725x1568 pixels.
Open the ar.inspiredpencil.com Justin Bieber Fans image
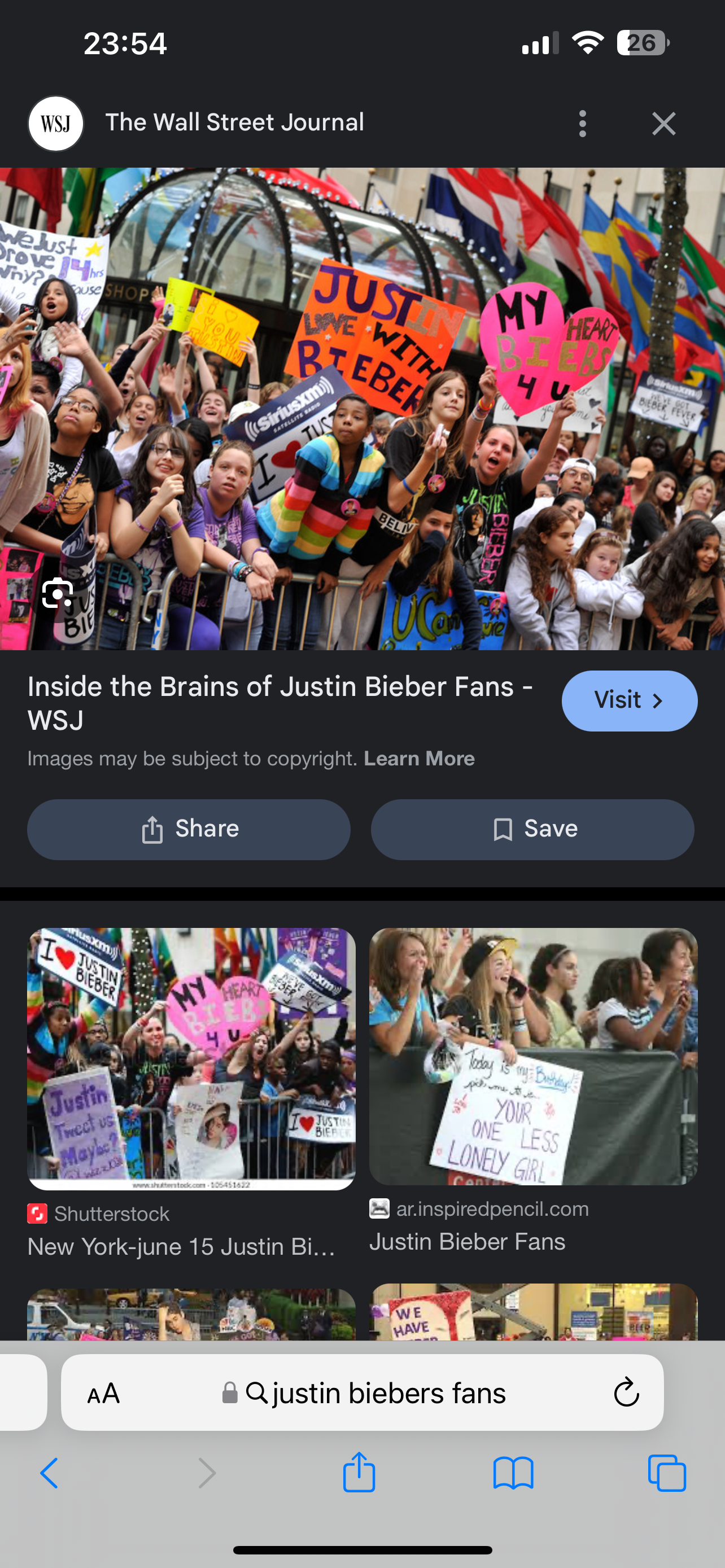click(532, 1056)
